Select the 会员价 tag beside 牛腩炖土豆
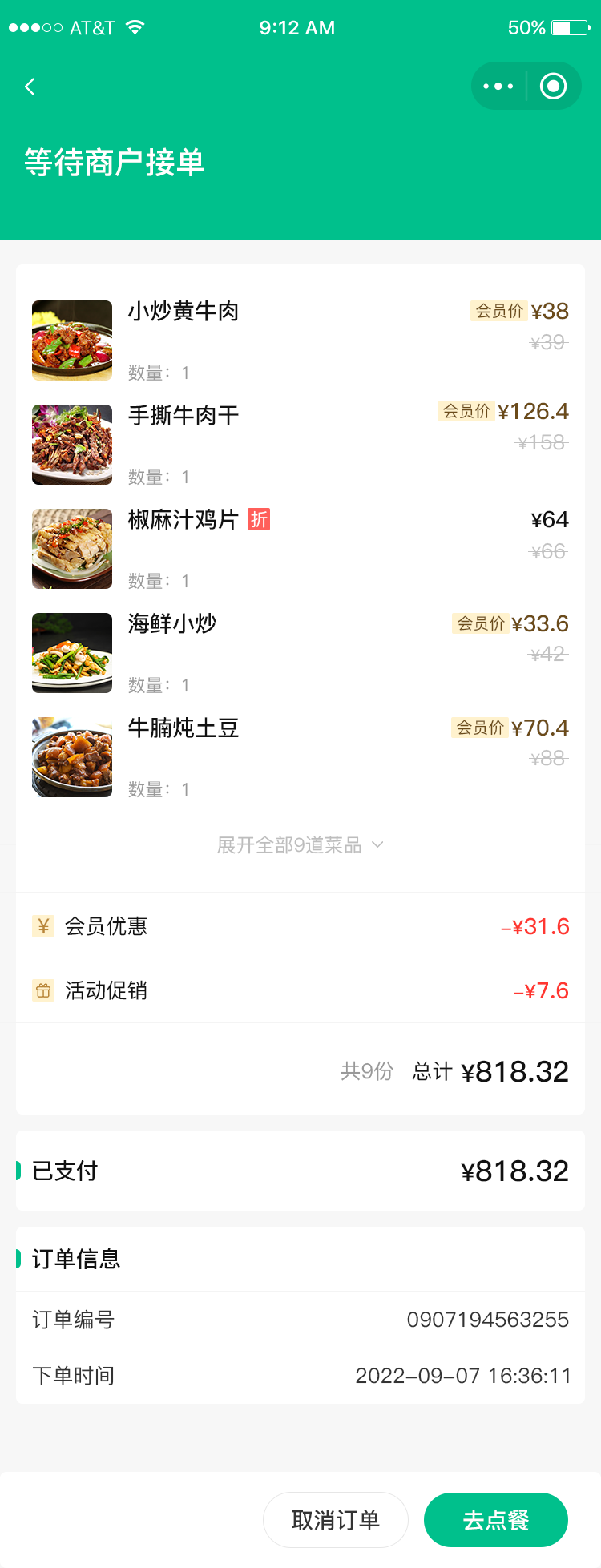This screenshot has height=1568, width=601. click(x=480, y=728)
